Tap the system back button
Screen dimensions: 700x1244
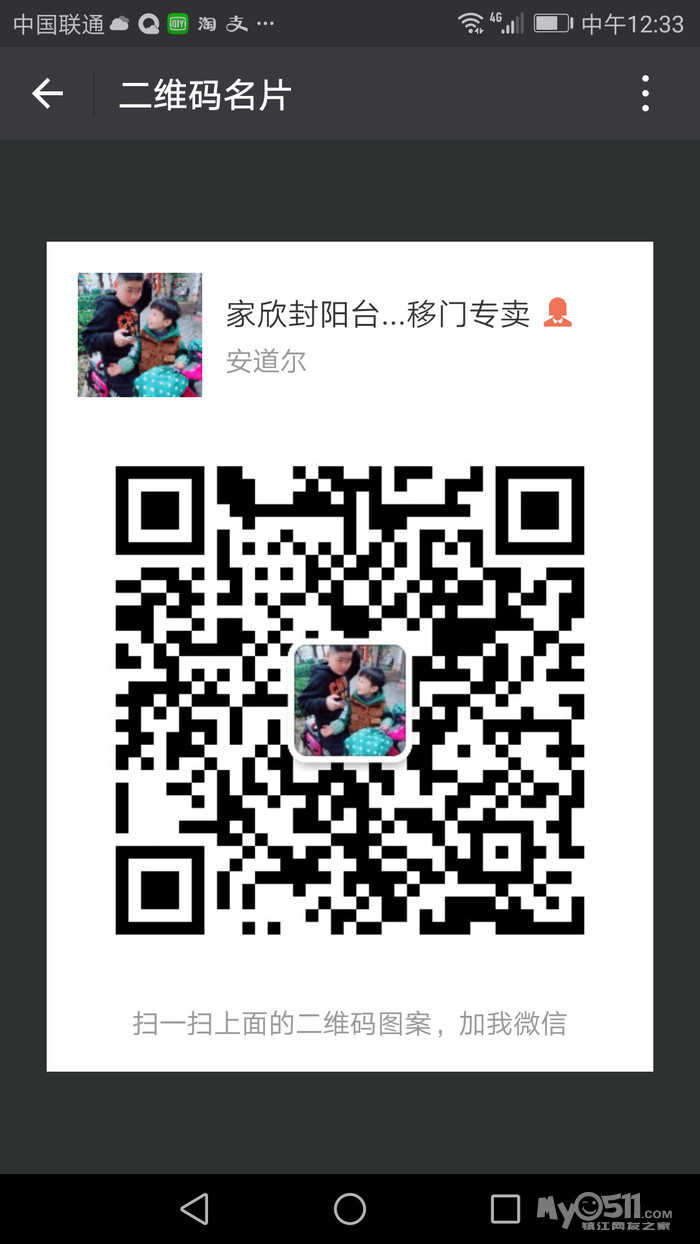pos(194,1208)
